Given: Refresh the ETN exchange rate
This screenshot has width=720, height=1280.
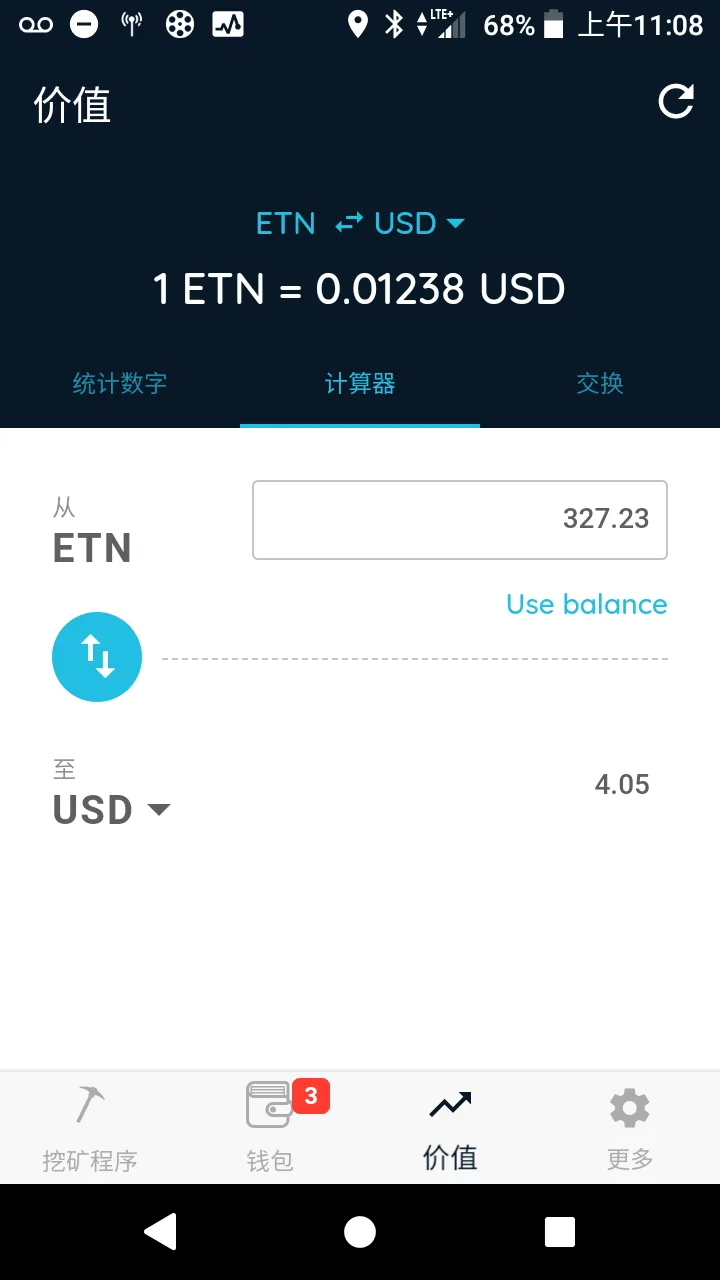Looking at the screenshot, I should pyautogui.click(x=676, y=101).
